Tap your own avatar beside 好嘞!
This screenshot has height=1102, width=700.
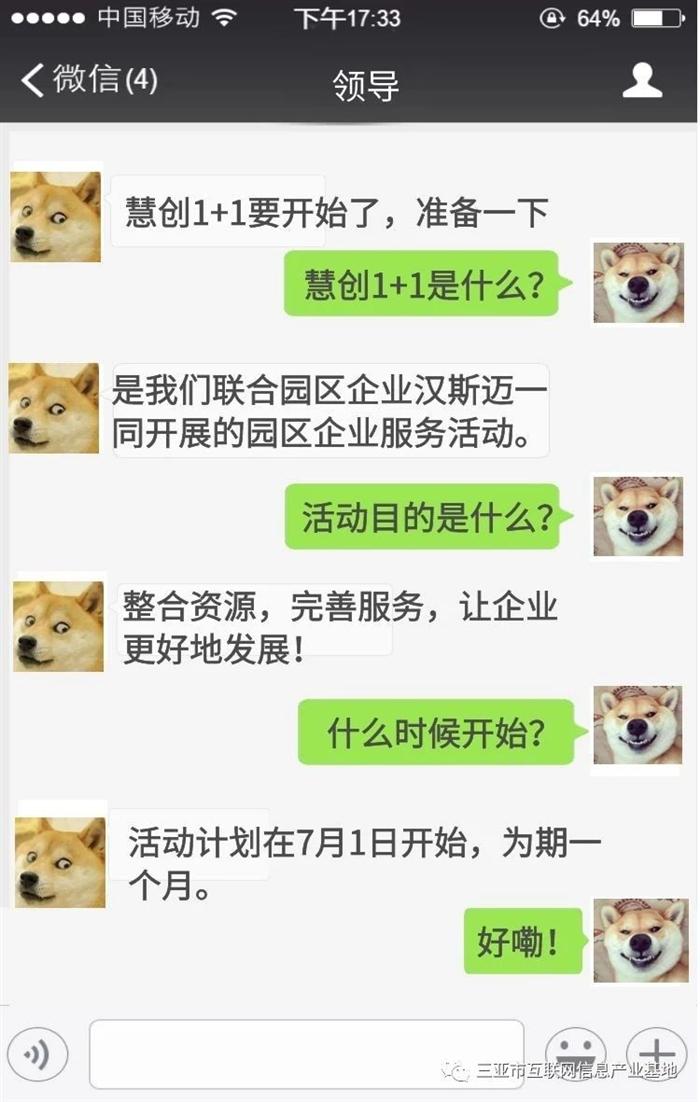click(x=638, y=940)
